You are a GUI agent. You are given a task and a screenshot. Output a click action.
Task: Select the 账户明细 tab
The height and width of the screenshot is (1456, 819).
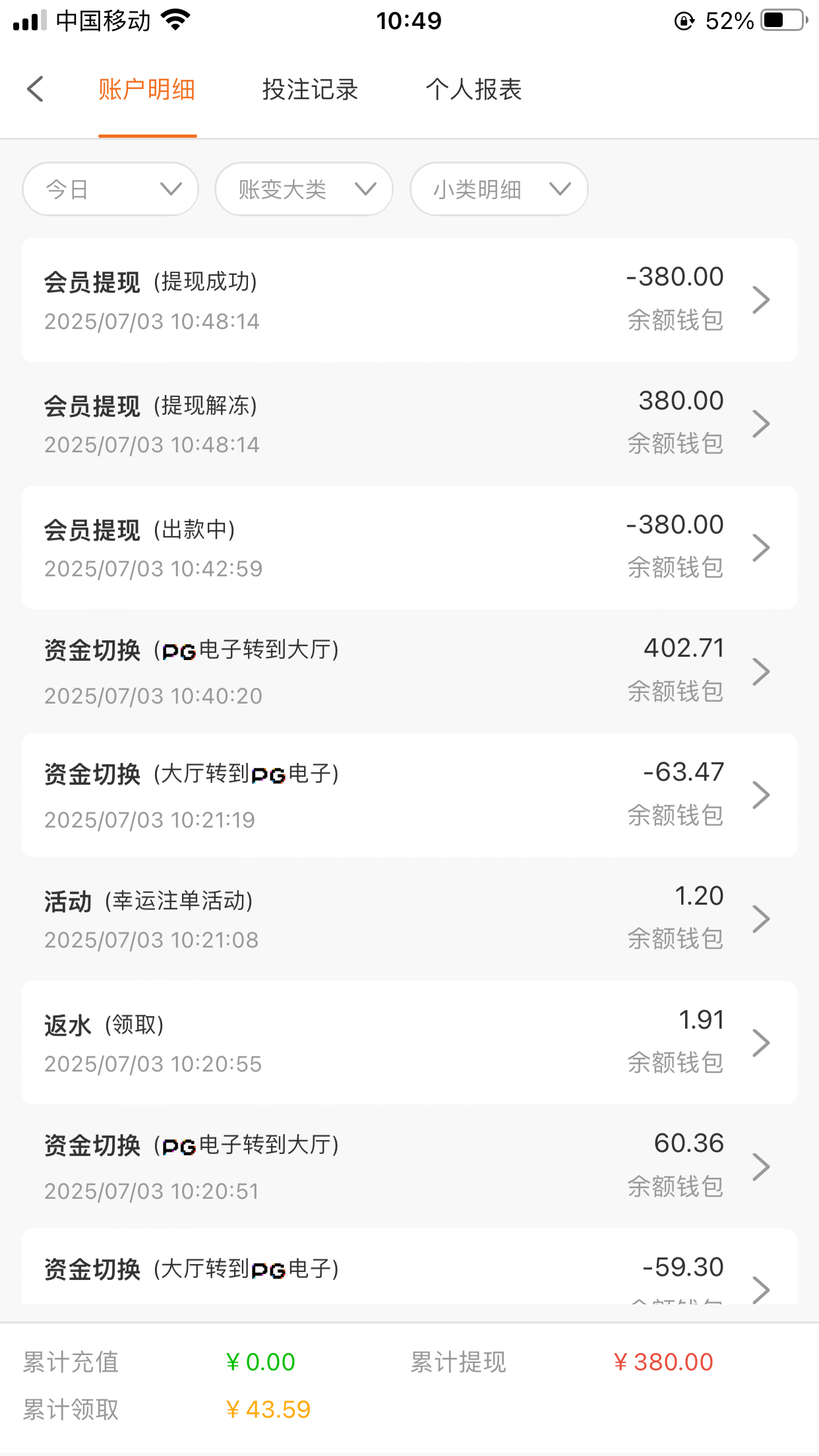tap(147, 90)
